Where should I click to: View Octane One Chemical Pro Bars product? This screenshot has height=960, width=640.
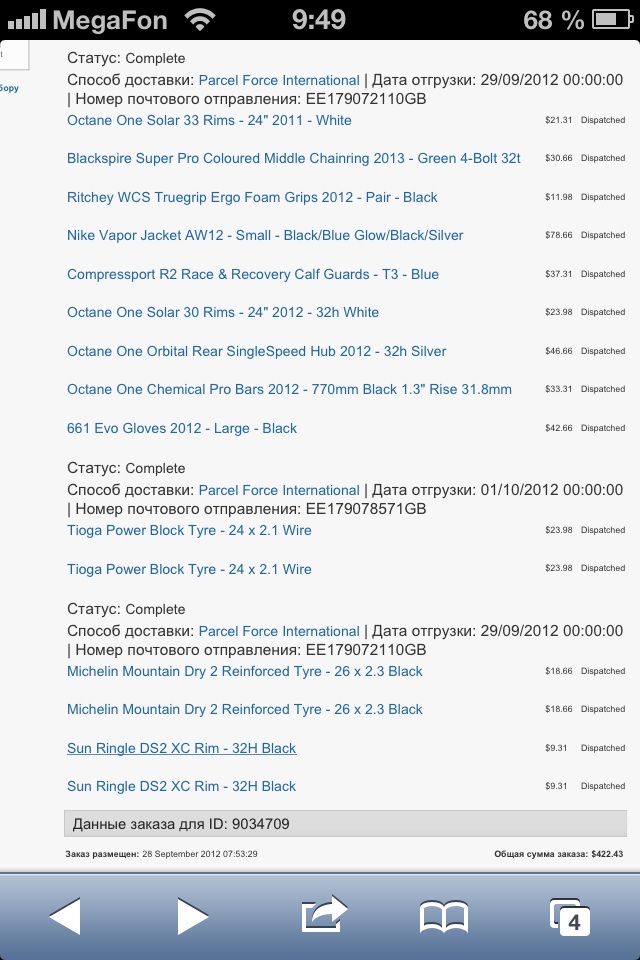289,389
